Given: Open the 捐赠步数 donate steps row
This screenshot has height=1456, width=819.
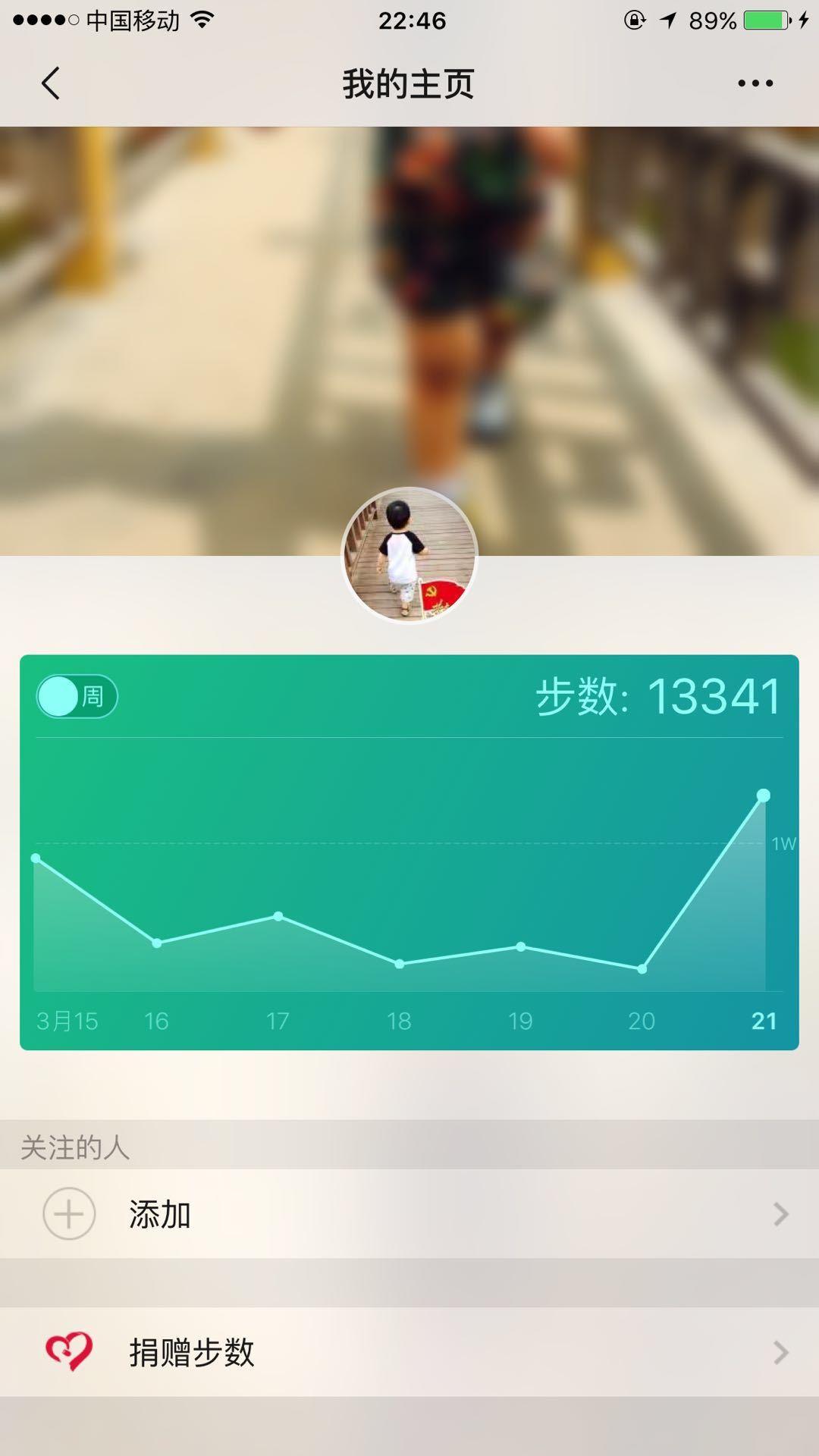Looking at the screenshot, I should point(409,1352).
